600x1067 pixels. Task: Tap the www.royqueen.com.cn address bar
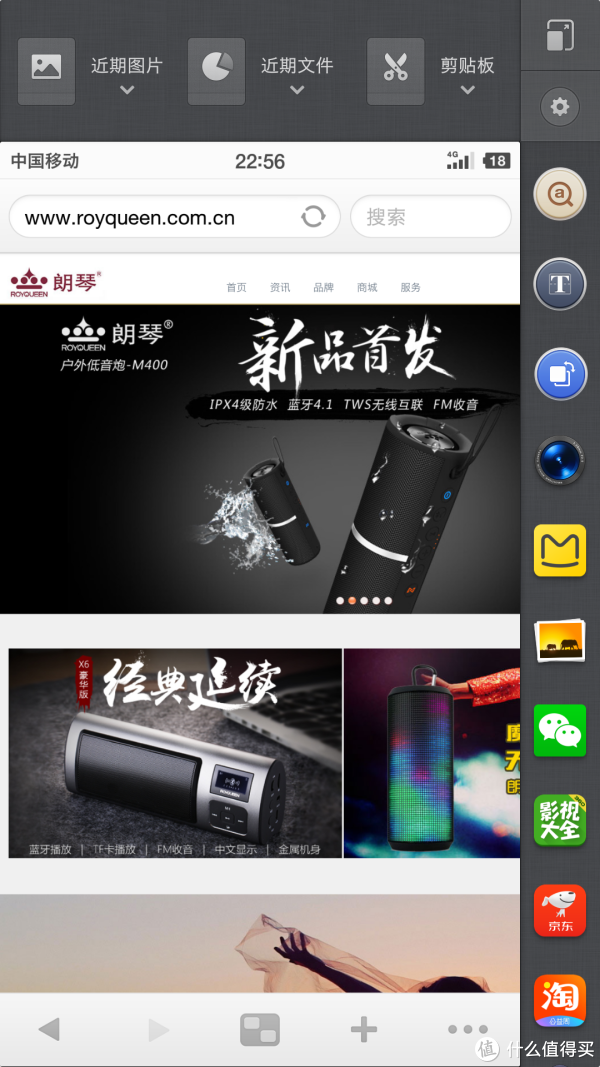coord(150,218)
